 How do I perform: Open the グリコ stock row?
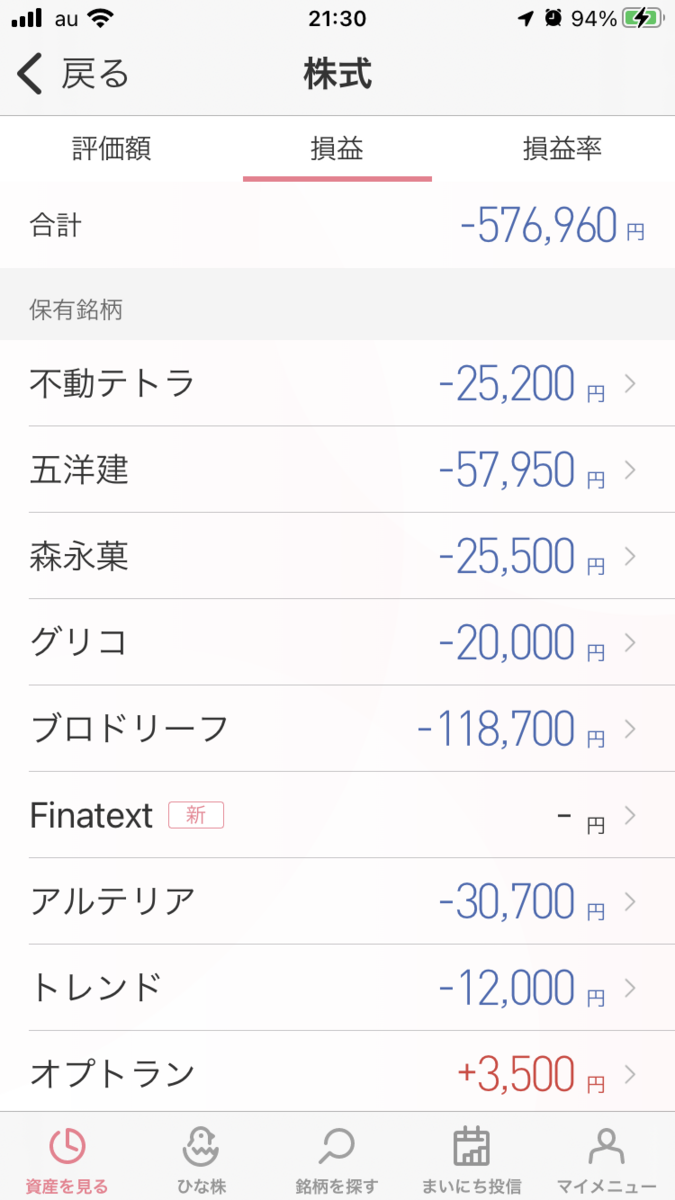(337, 641)
